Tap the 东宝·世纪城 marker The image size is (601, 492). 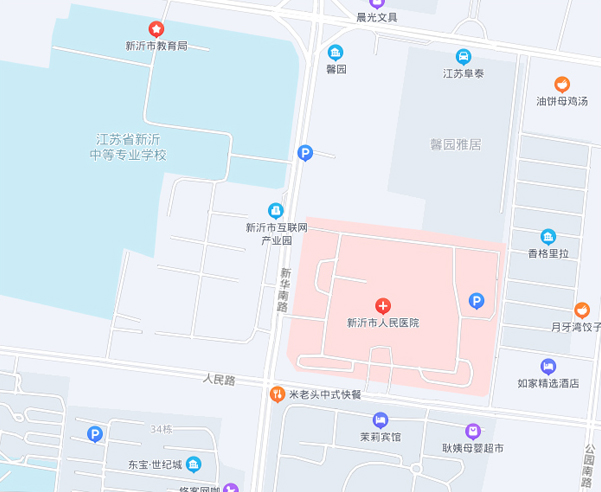click(x=194, y=464)
